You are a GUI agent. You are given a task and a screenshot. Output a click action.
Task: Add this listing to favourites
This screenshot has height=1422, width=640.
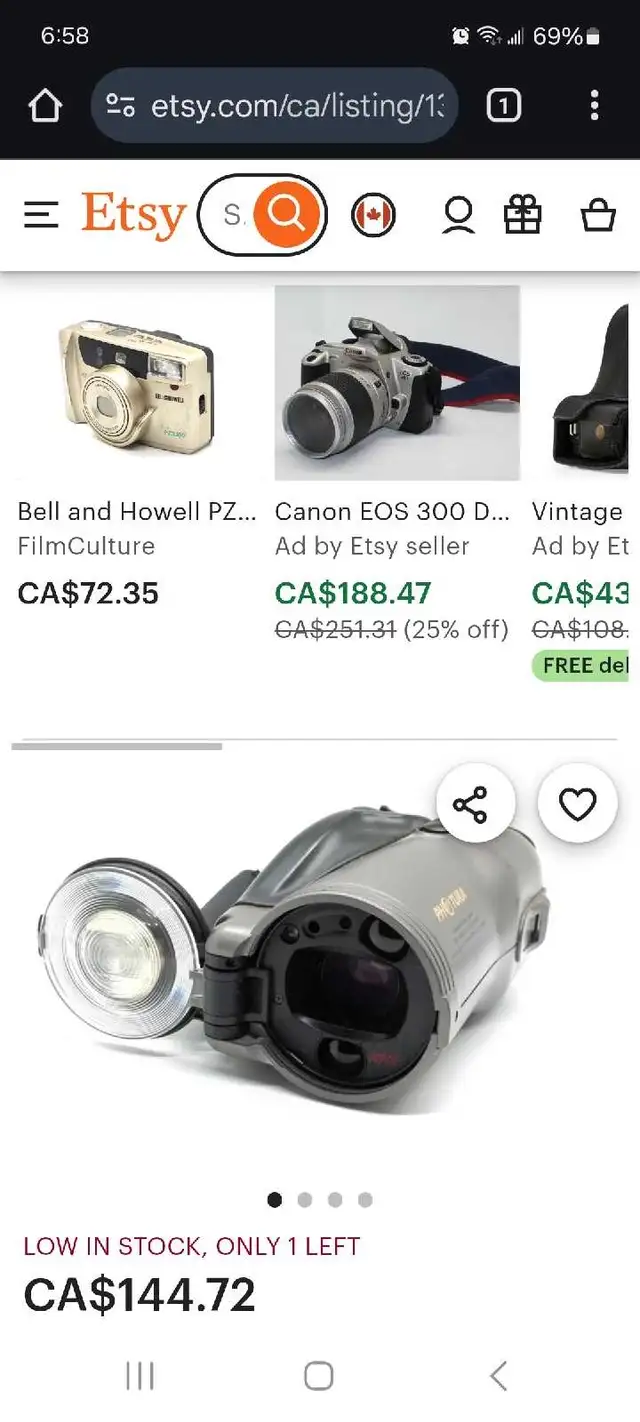[577, 805]
